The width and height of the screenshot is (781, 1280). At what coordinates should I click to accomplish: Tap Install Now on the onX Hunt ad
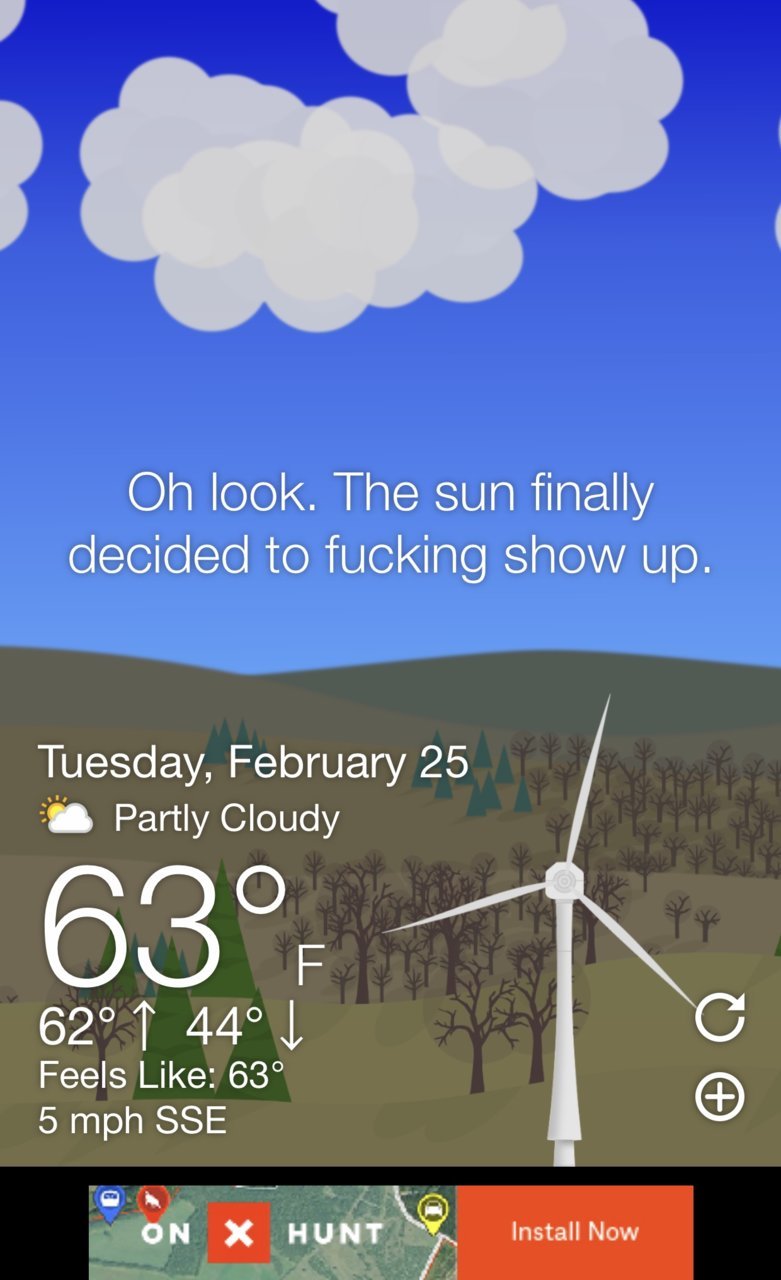tap(574, 1231)
